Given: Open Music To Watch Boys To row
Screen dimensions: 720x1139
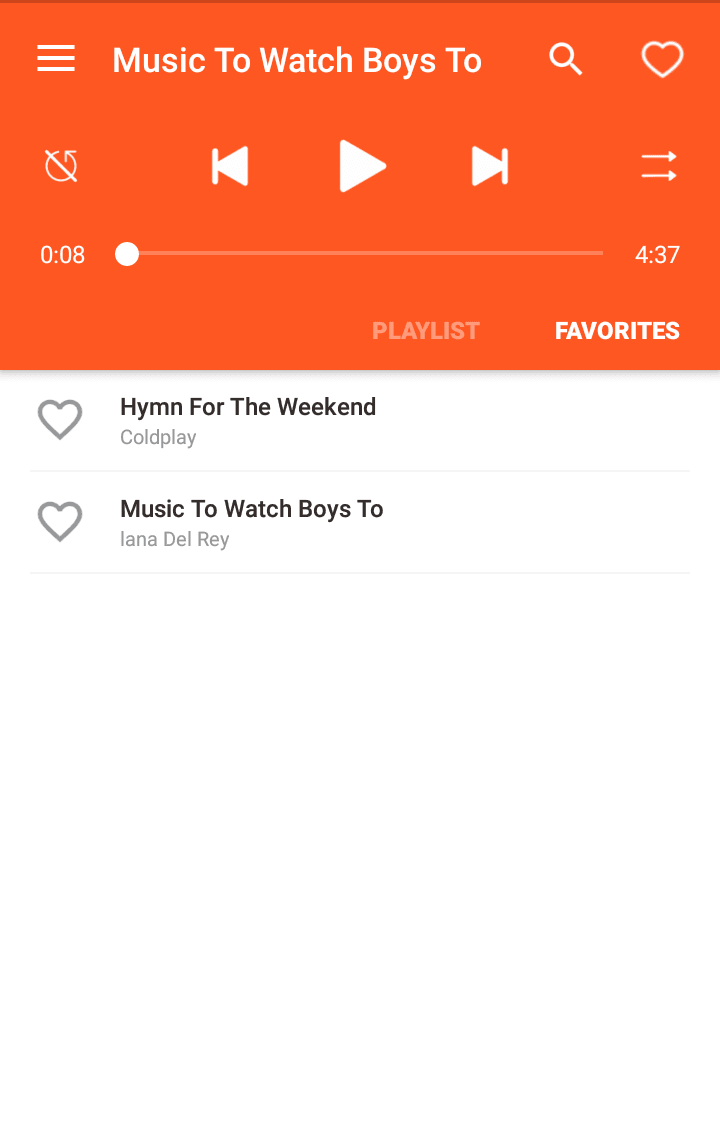Looking at the screenshot, I should (300, 522).
